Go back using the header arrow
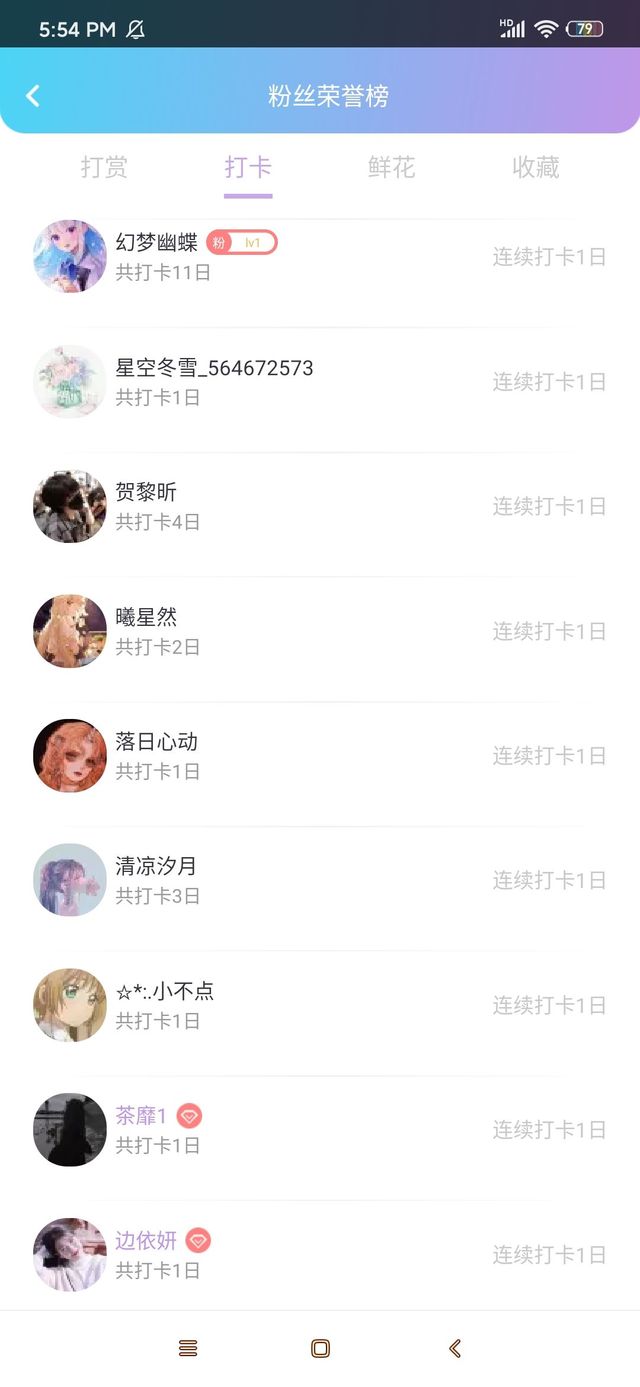640x1387 pixels. coord(33,96)
